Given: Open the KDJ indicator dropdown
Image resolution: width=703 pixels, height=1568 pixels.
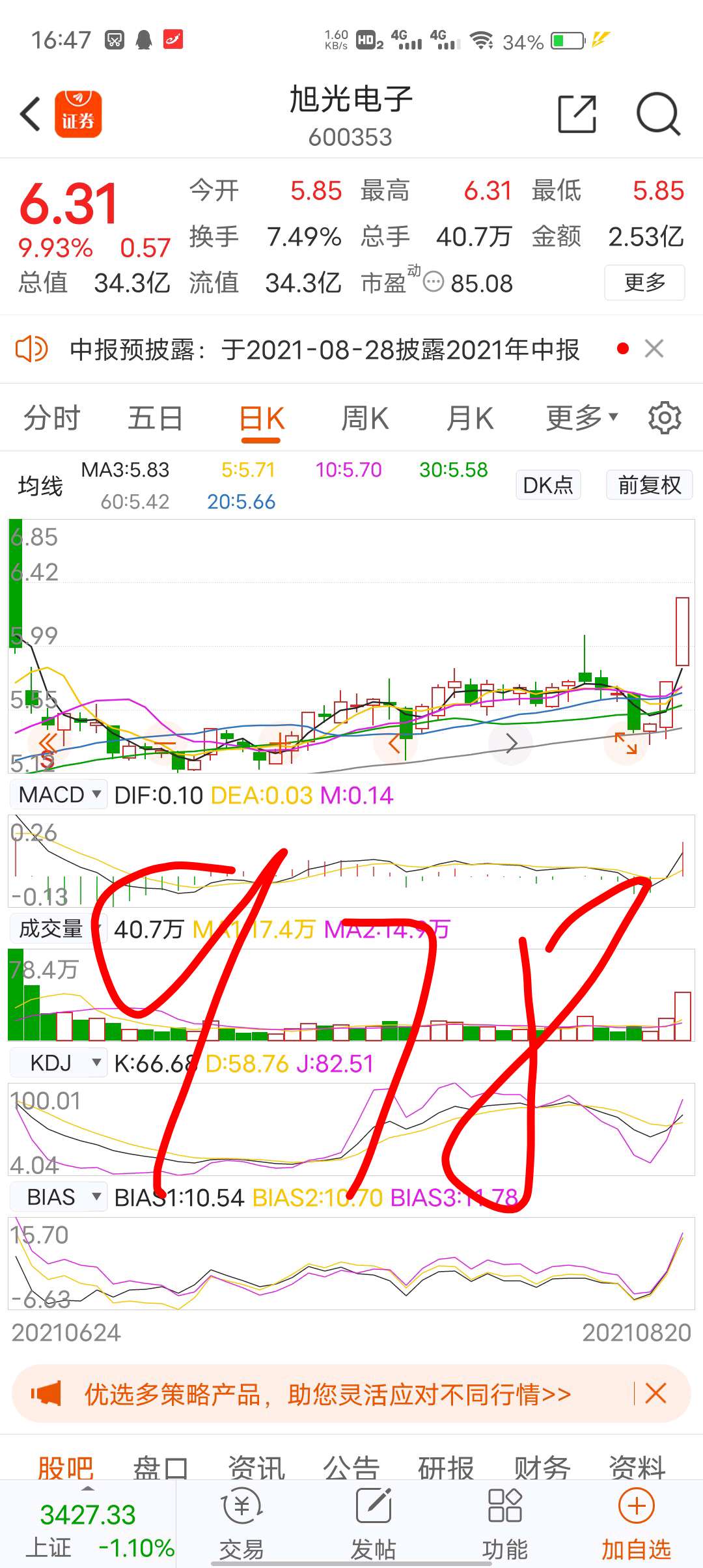Looking at the screenshot, I should pos(59,1063).
